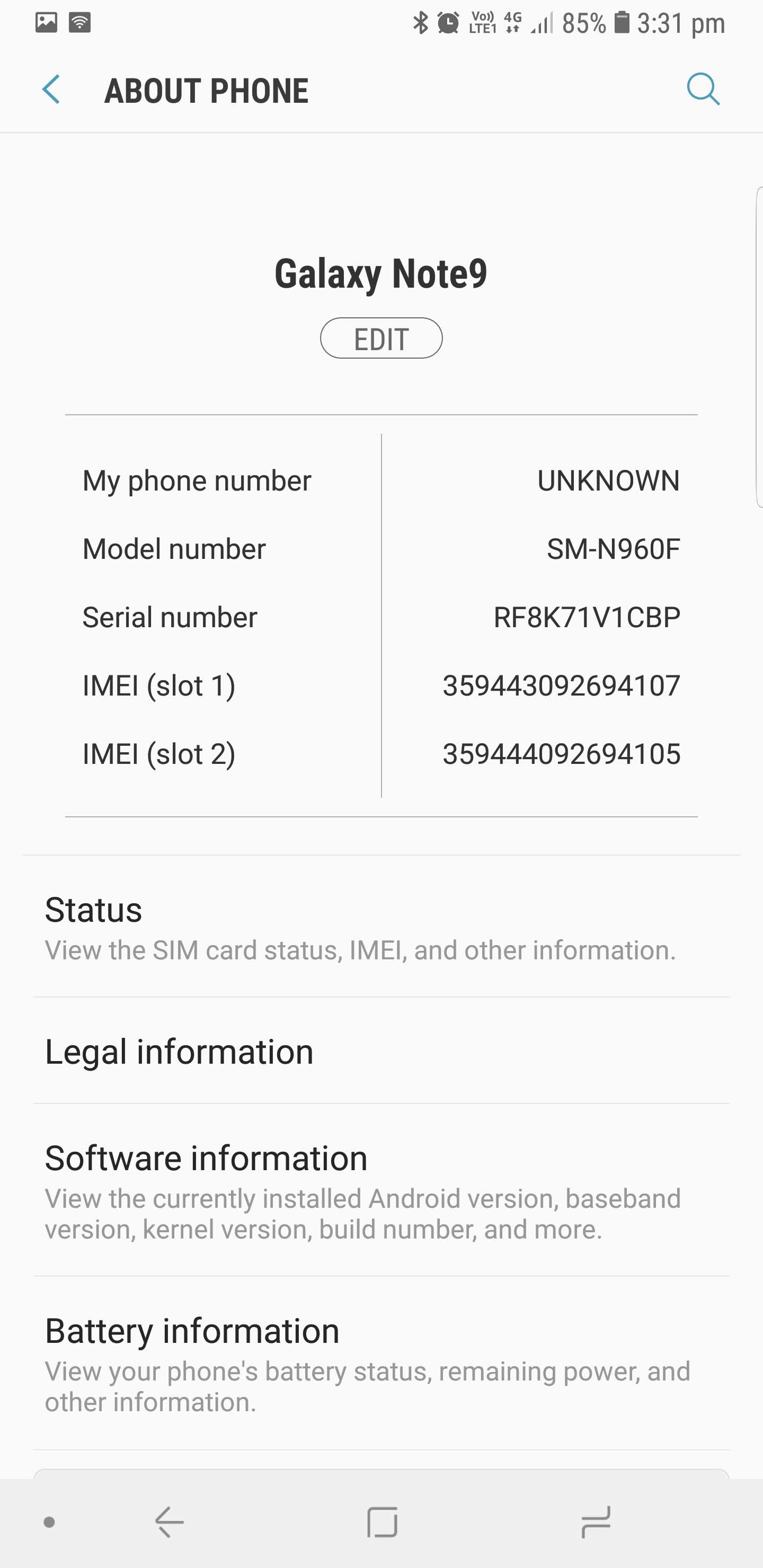
Task: Tap the EDIT button under Galaxy Note9
Action: tap(381, 338)
